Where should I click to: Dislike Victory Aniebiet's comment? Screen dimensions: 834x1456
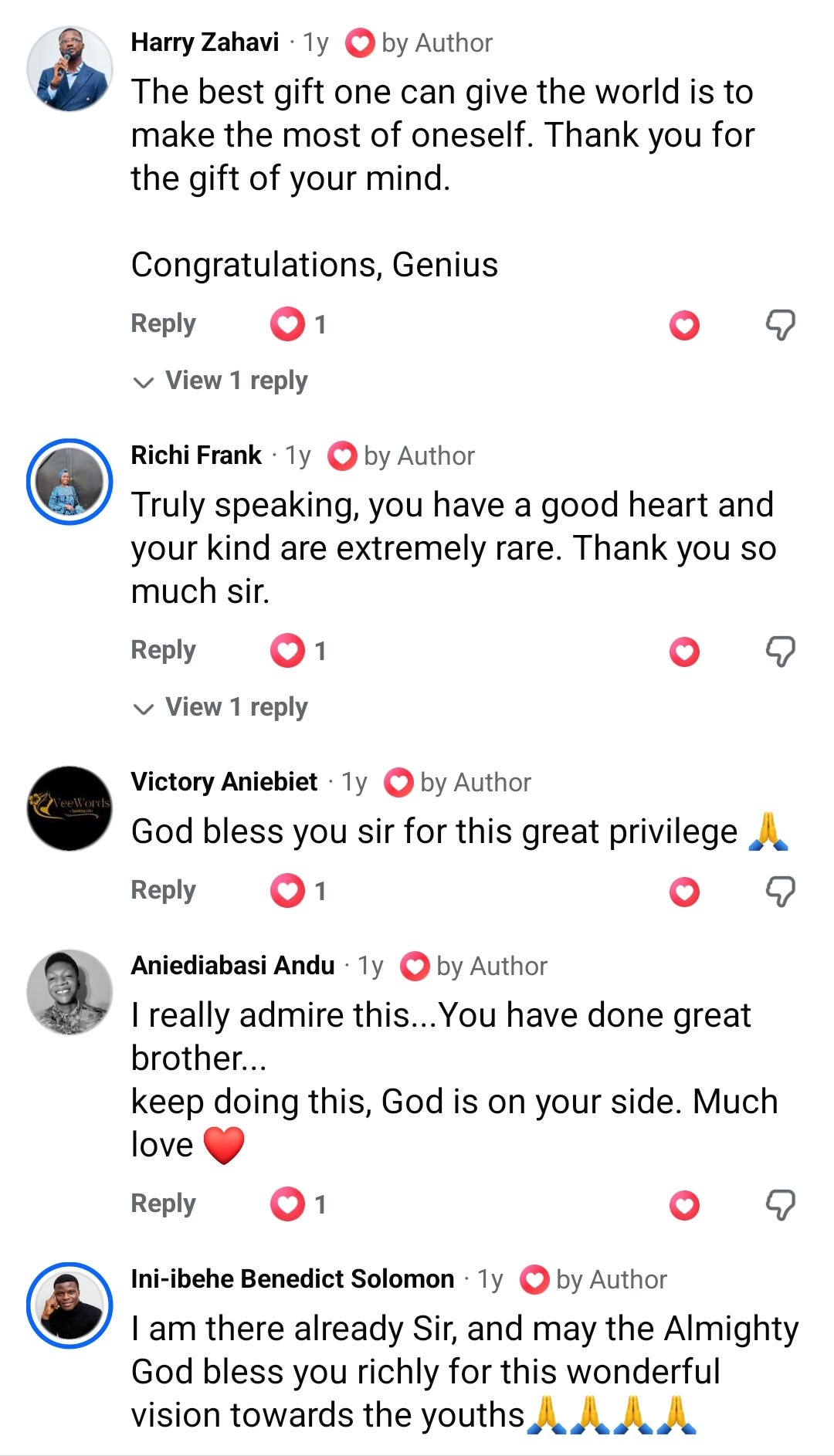point(780,892)
